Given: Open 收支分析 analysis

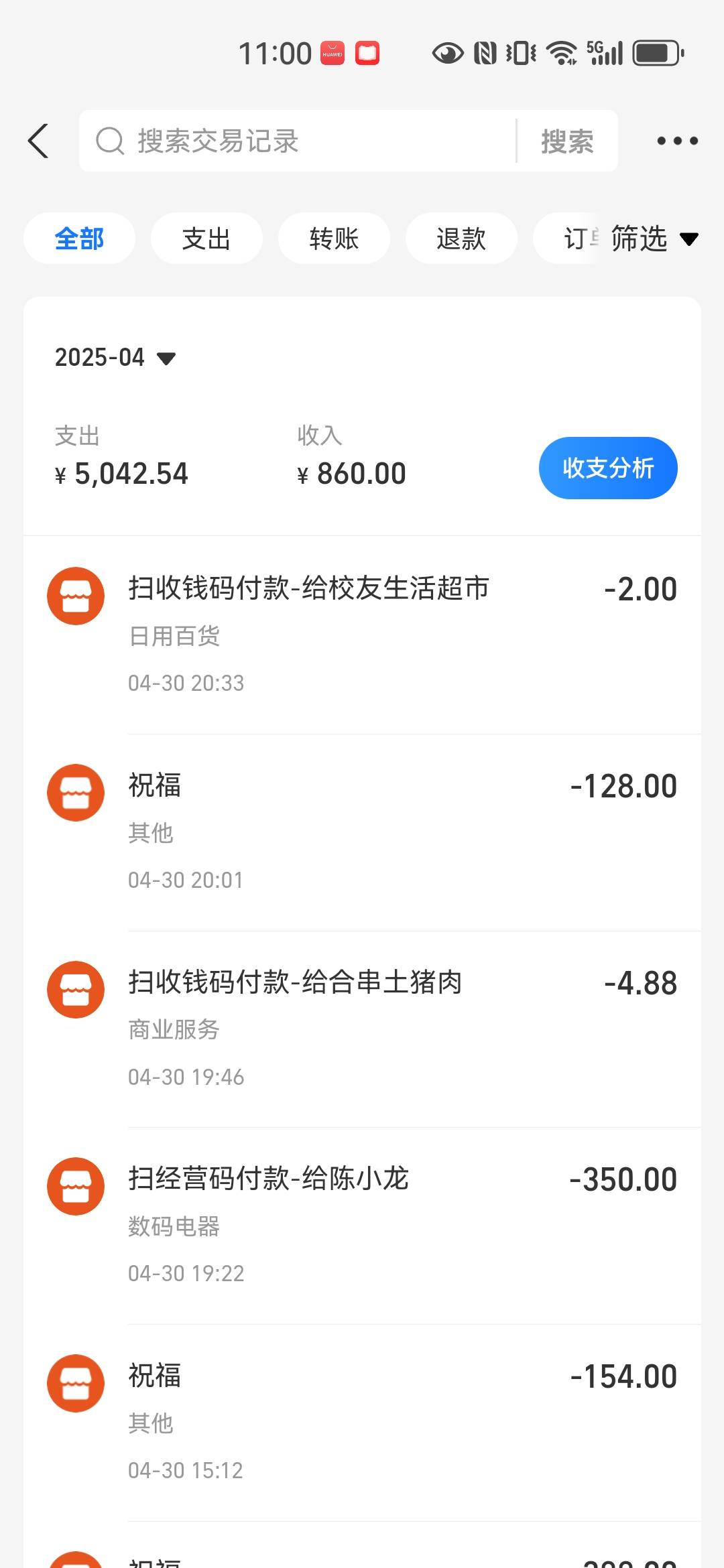Looking at the screenshot, I should (608, 468).
